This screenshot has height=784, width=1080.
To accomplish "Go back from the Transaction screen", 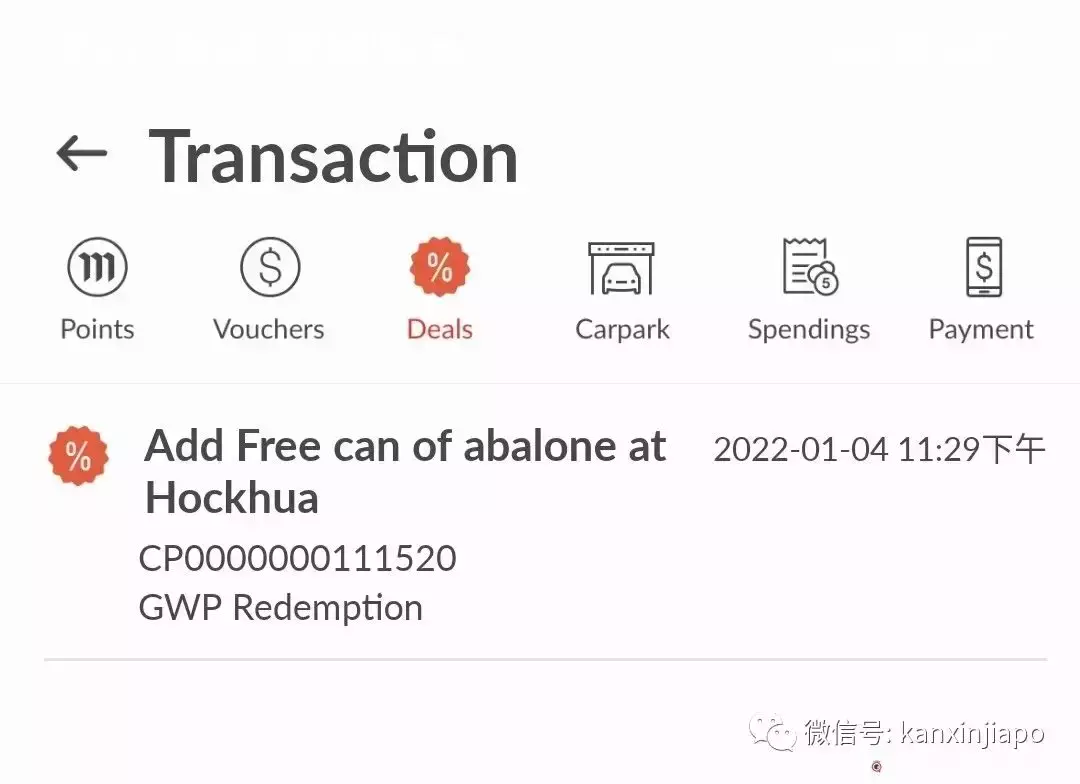I will point(82,155).
